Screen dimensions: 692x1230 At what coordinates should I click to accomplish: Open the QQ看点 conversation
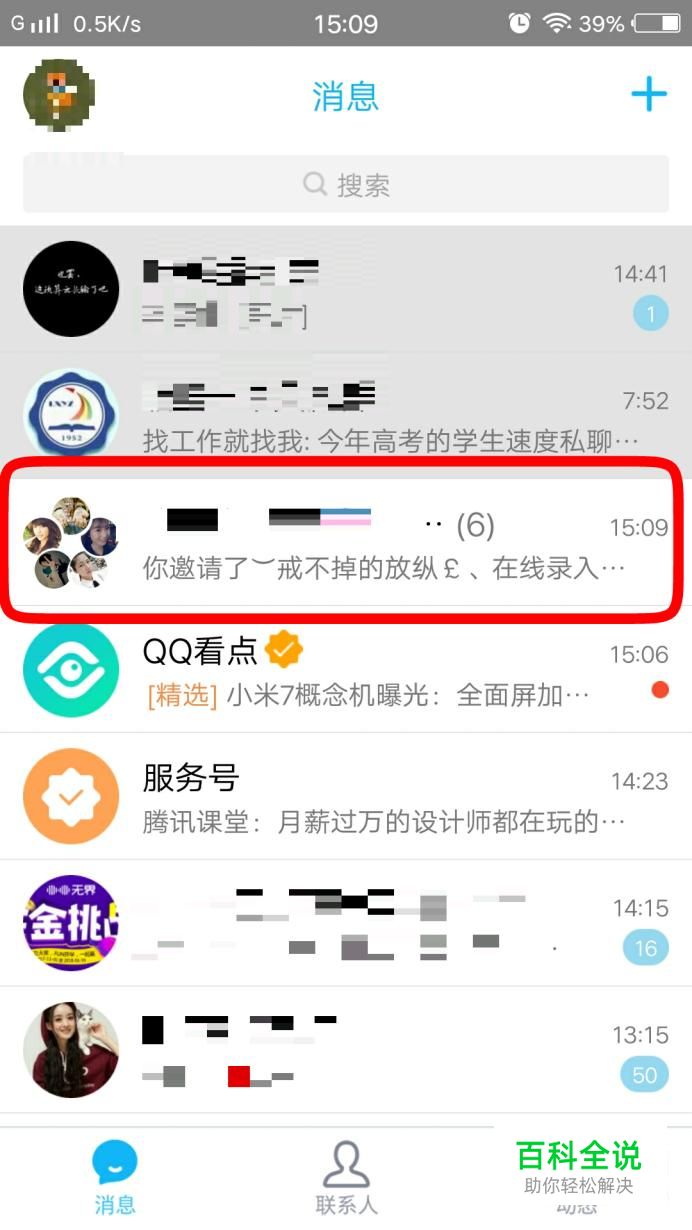tap(346, 669)
